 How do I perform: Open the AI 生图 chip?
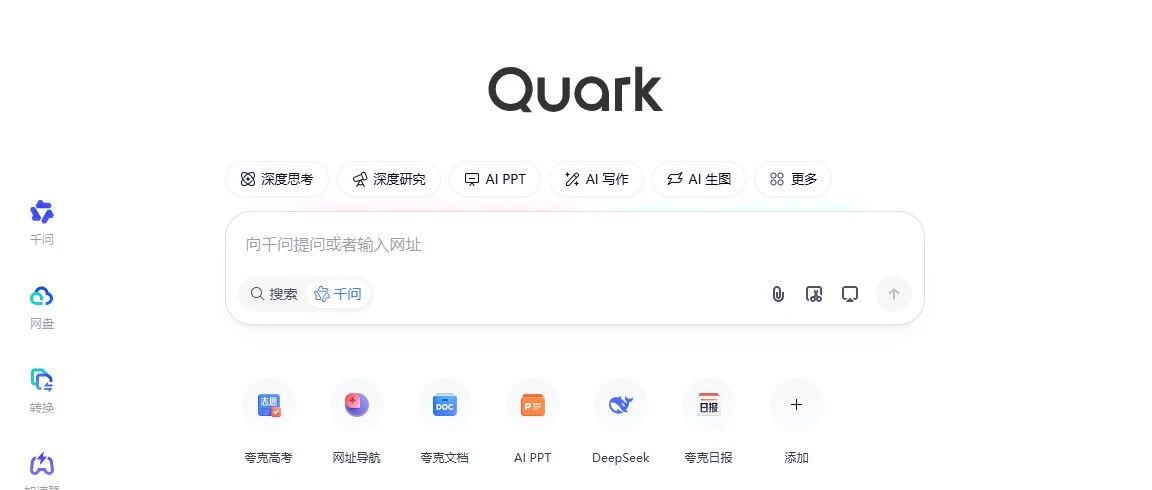point(699,179)
